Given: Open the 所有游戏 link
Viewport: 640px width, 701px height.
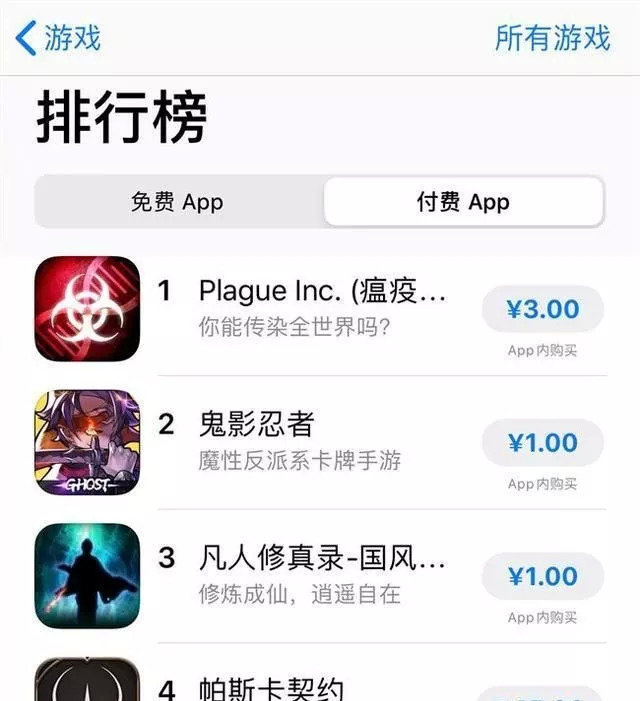Looking at the screenshot, I should tap(552, 38).
